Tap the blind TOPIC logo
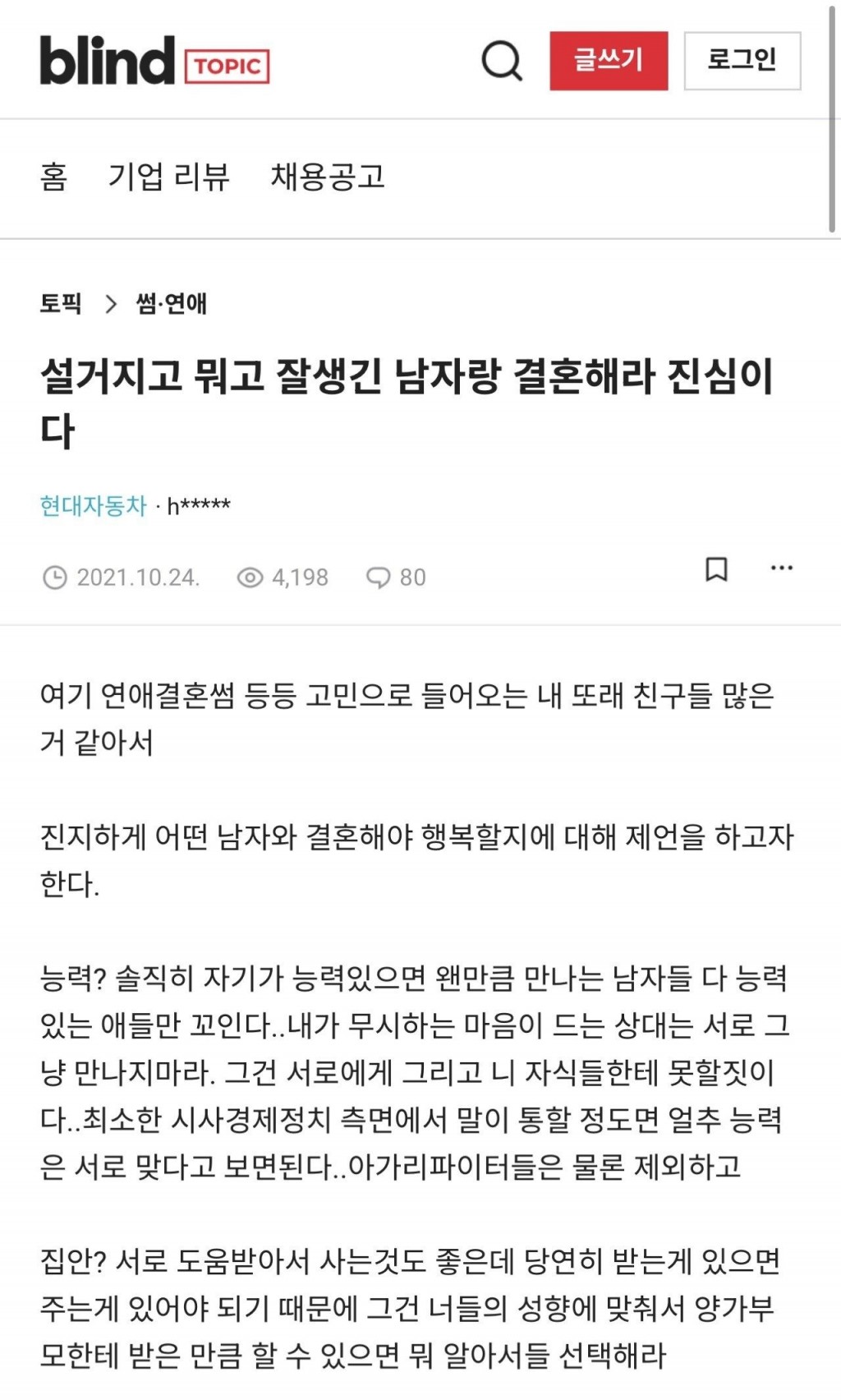Screen dimensions: 841x1400 coord(154,61)
